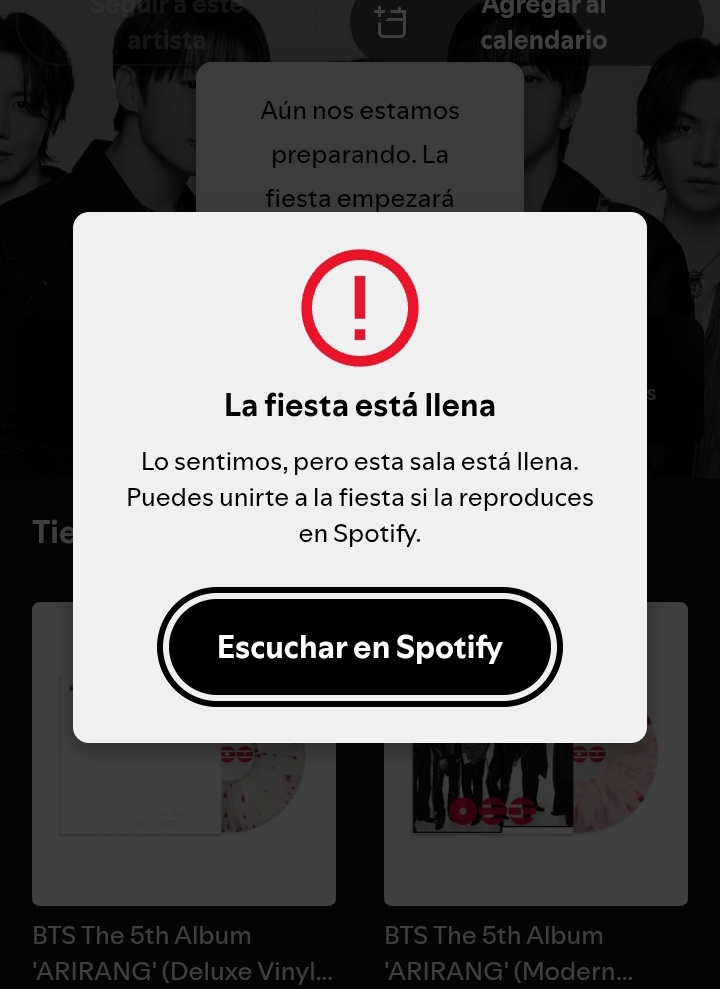Select Agregar al calendario
Viewport: 720px width, 989px height.
point(527,26)
